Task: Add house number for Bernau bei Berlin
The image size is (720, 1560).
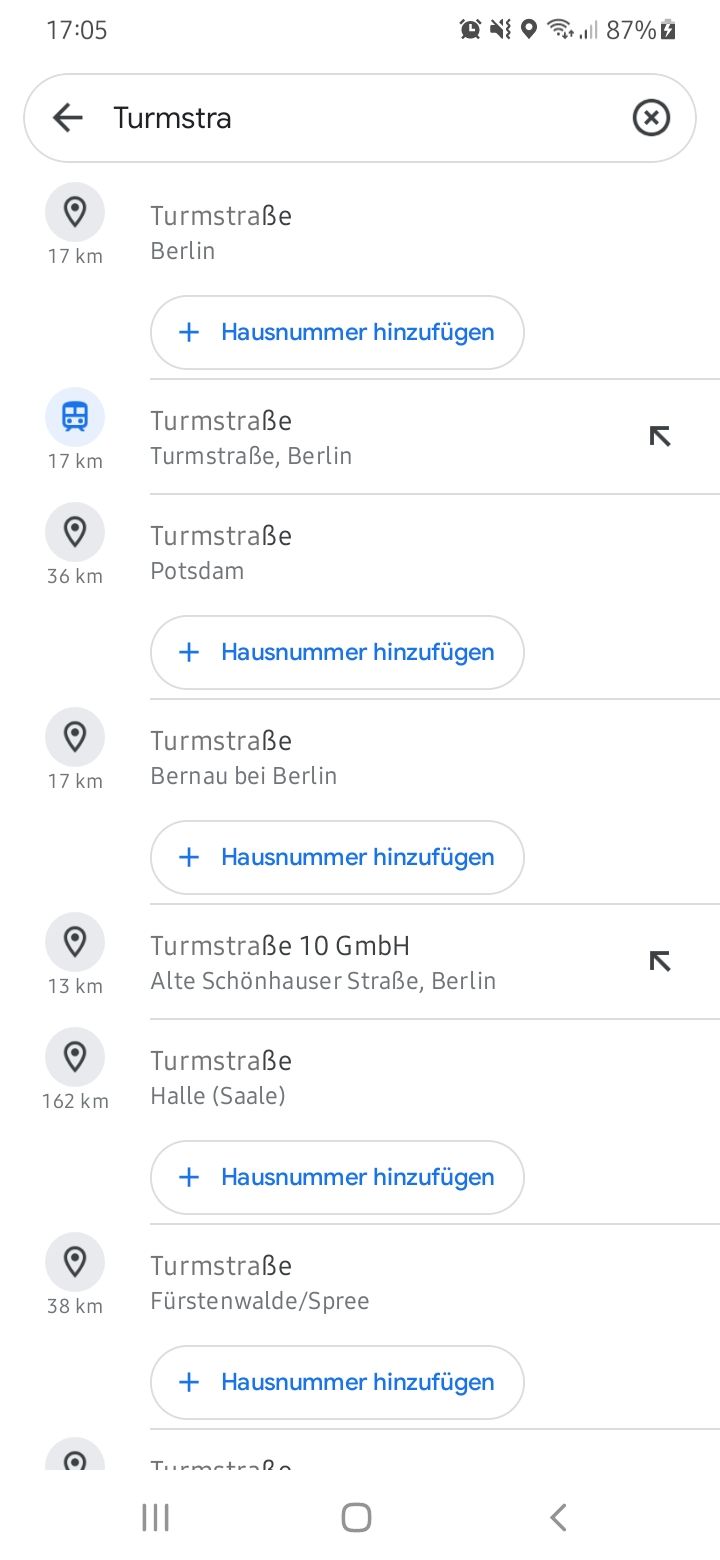Action: pos(337,857)
